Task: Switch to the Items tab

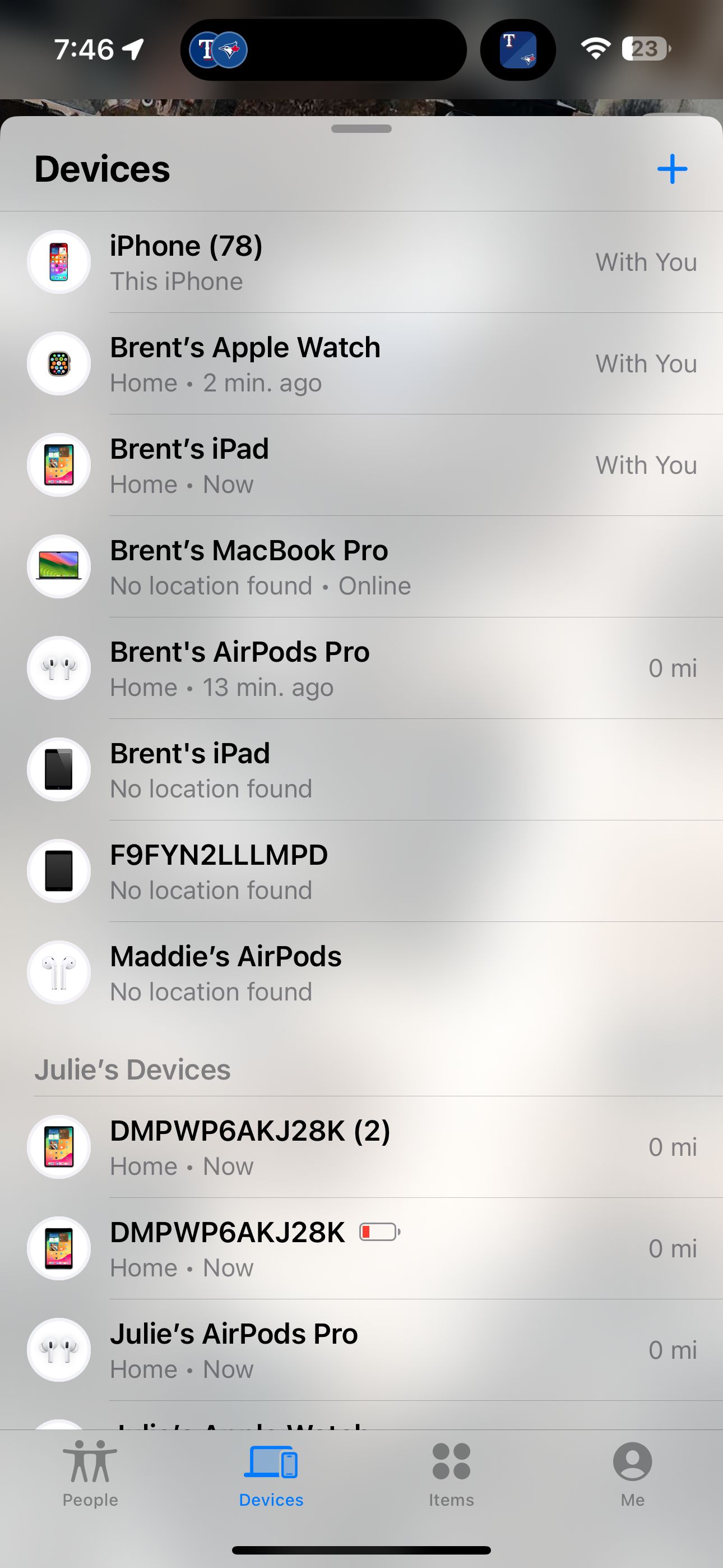Action: pos(451,1474)
